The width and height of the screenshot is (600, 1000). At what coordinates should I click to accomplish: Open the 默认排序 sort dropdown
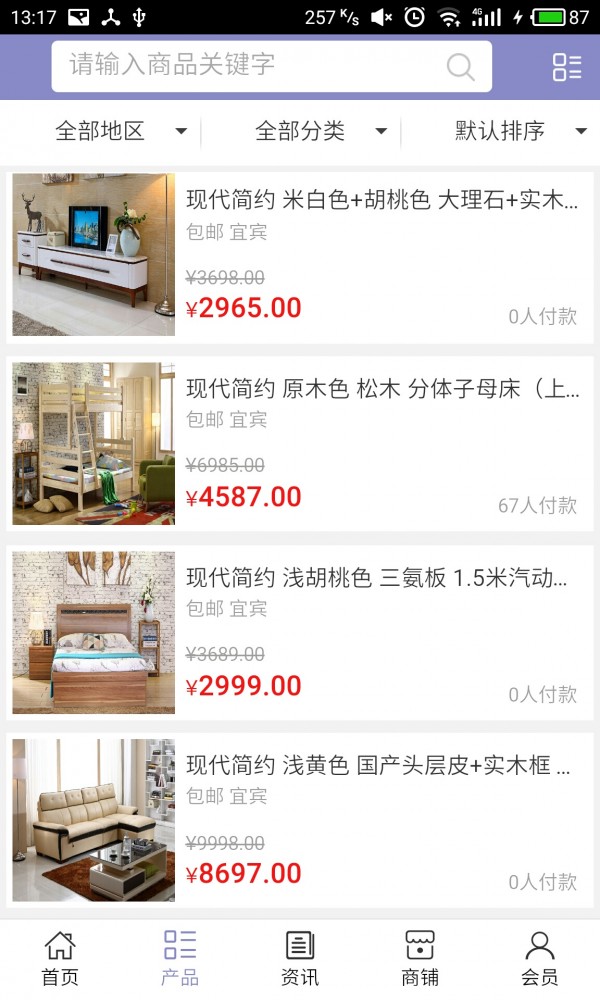click(520, 131)
